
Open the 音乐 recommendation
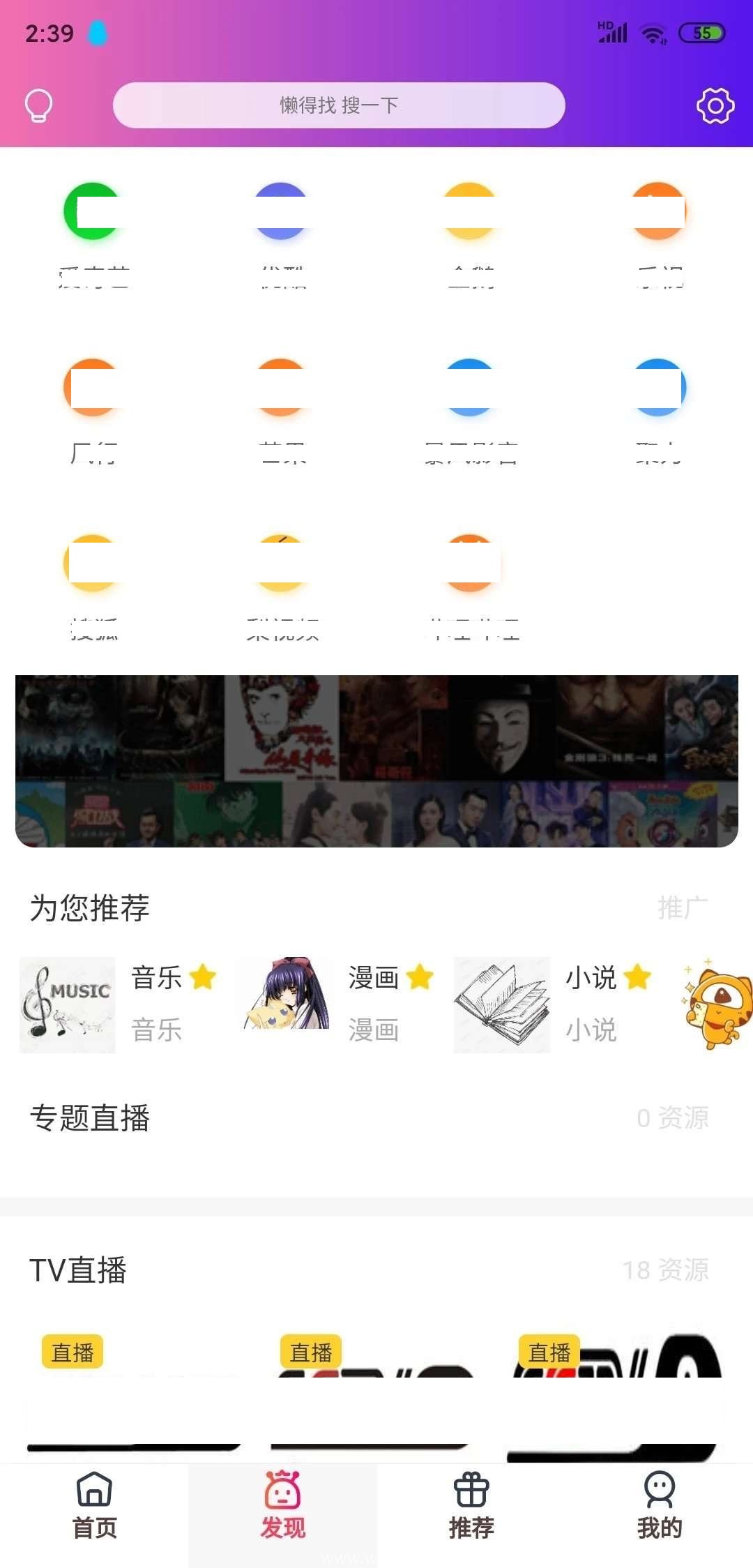click(x=119, y=1004)
